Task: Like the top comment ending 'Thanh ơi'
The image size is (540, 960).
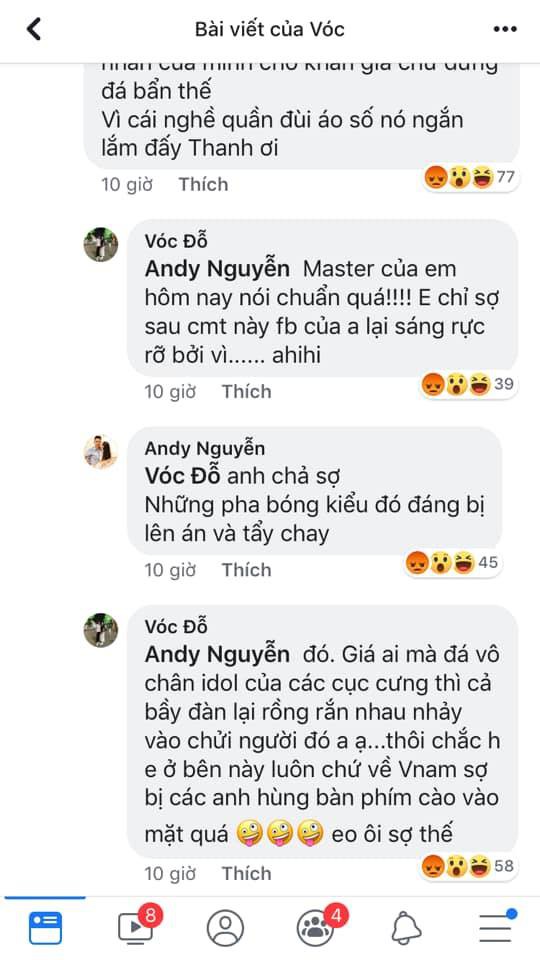Action: (203, 184)
